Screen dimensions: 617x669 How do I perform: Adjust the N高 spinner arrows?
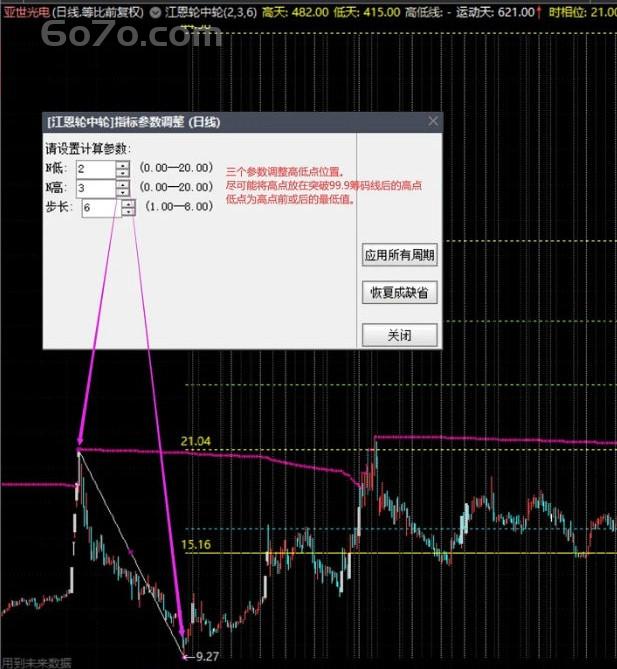click(123, 188)
